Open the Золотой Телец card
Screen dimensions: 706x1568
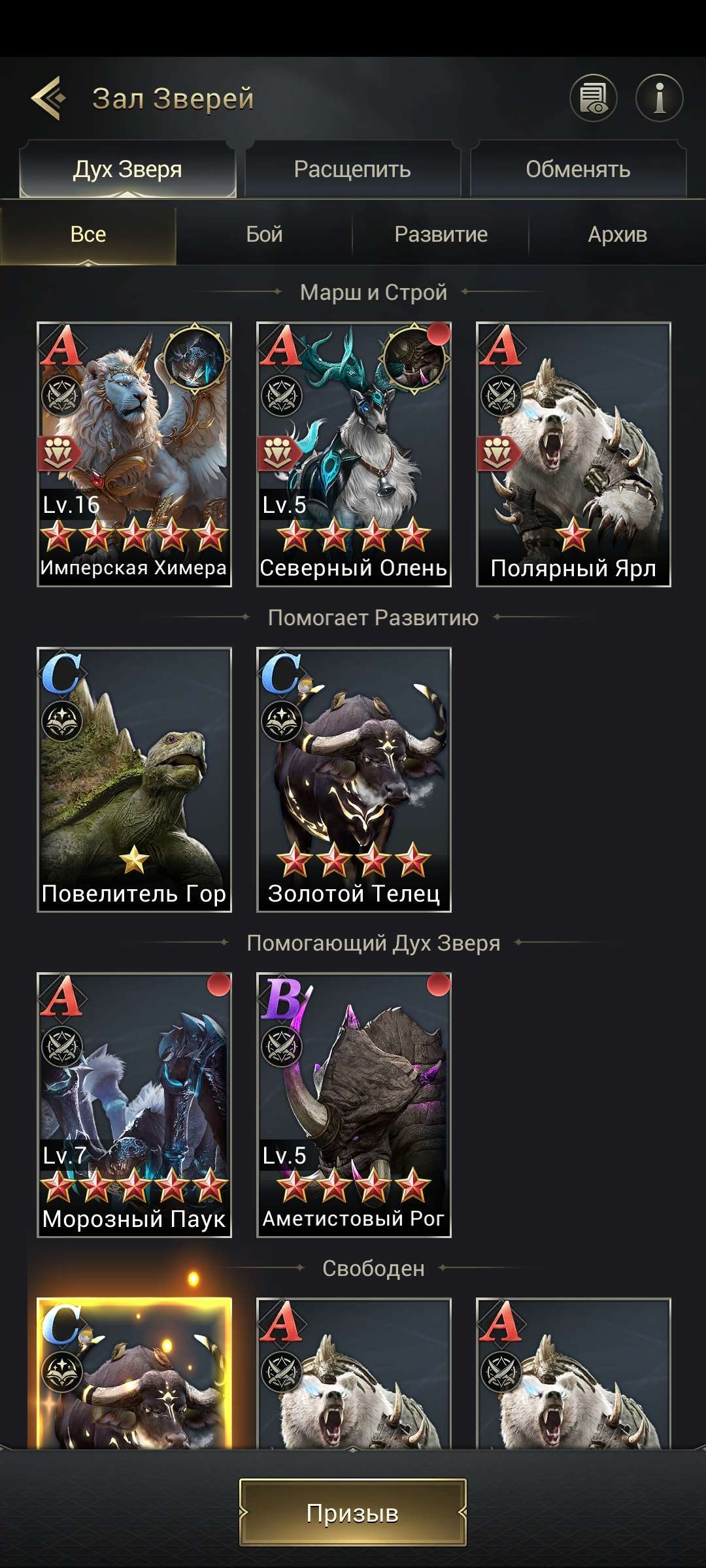tap(354, 779)
